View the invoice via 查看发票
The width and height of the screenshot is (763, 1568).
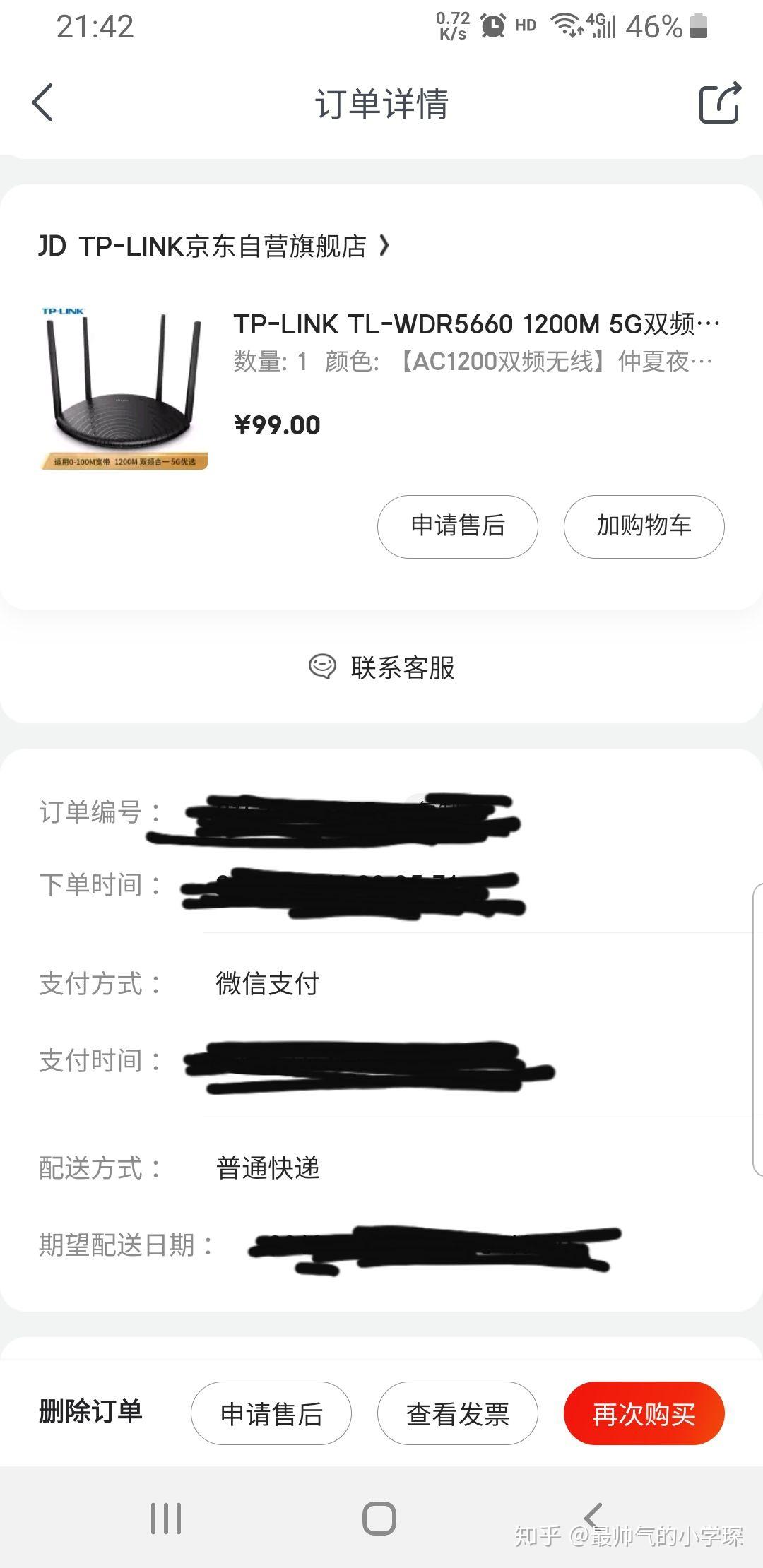(457, 1413)
